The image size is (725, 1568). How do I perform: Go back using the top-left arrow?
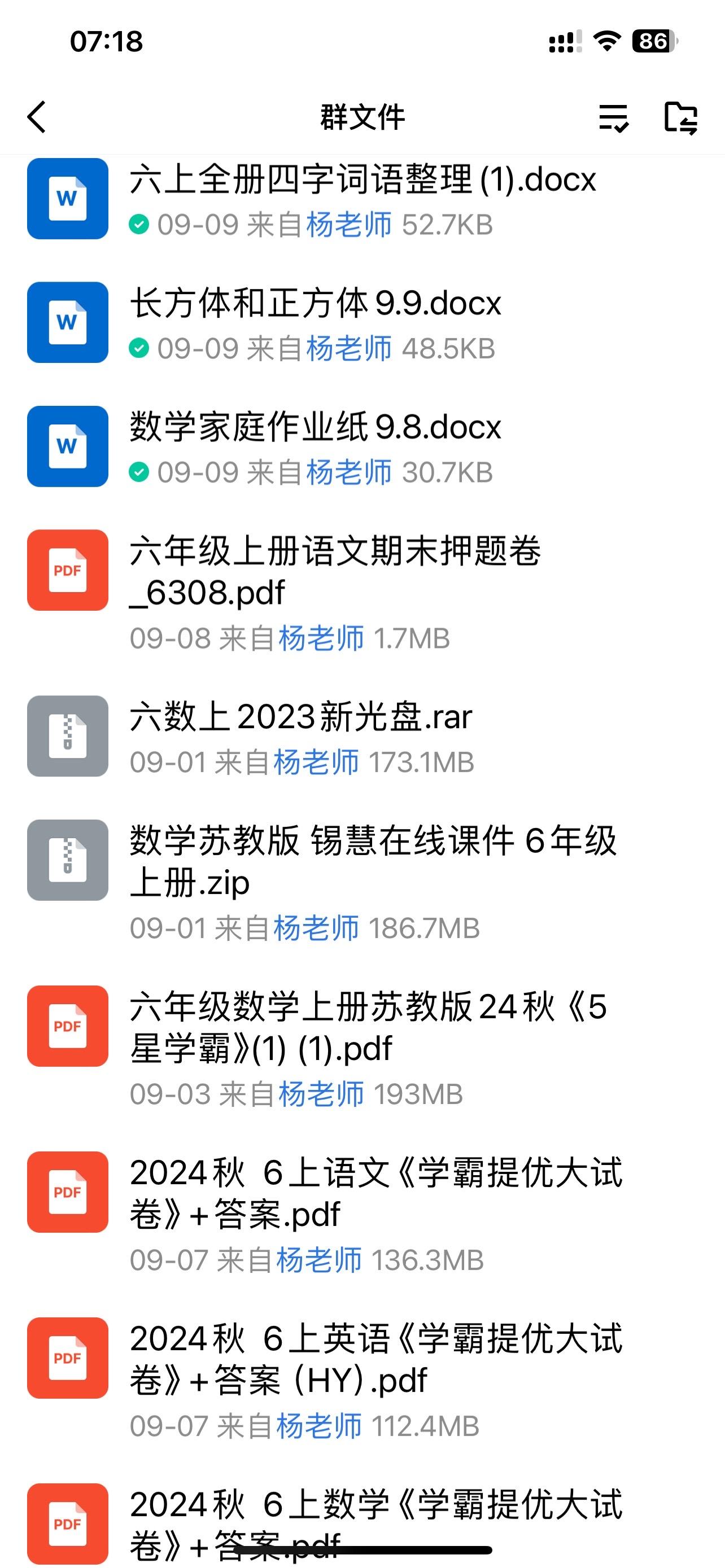(37, 117)
